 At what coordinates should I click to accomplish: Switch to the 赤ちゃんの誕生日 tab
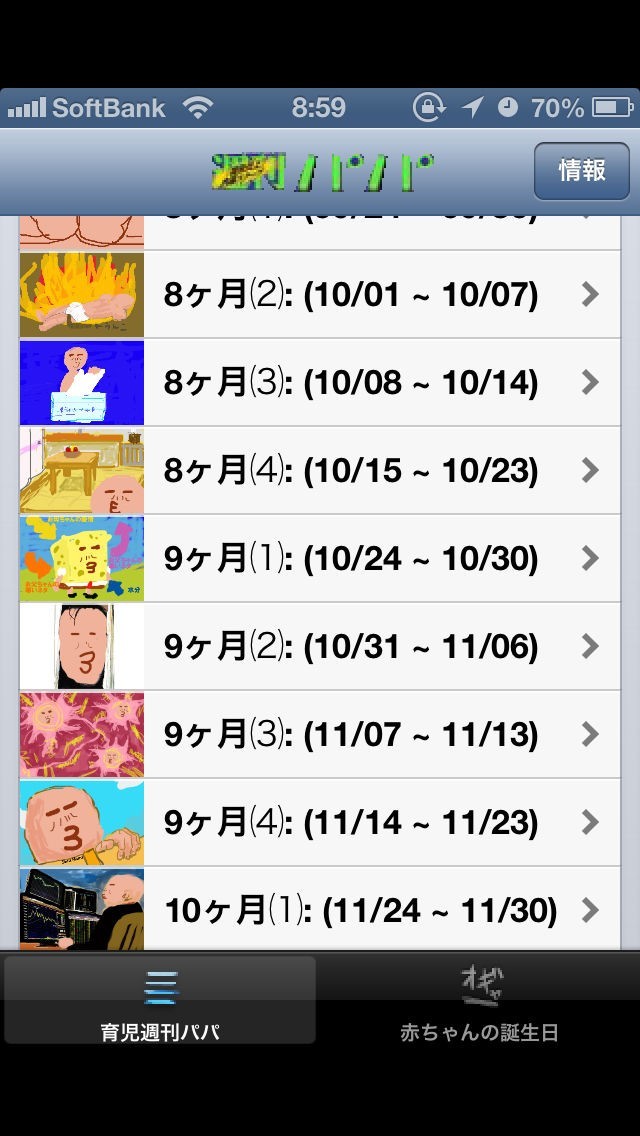(479, 1001)
